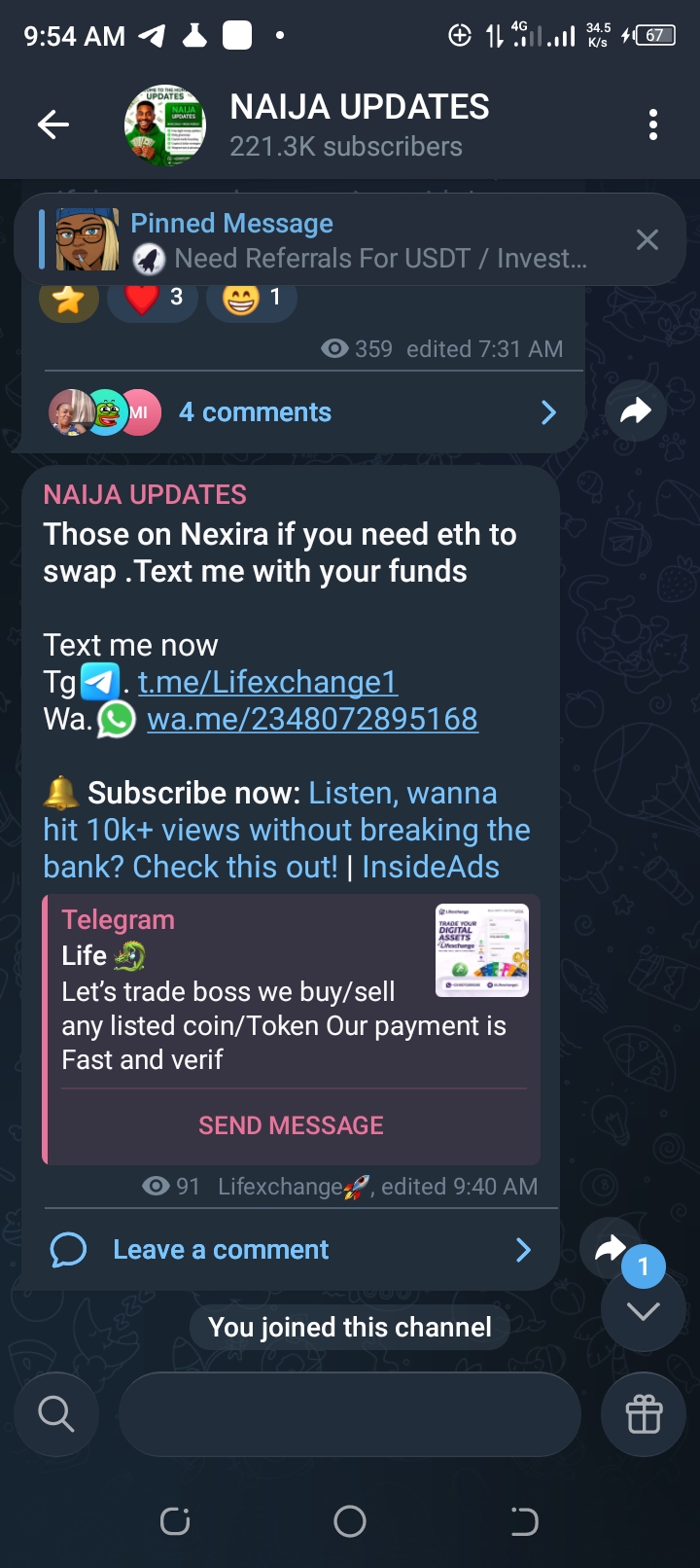Dismiss the pinned message bar

tap(647, 240)
